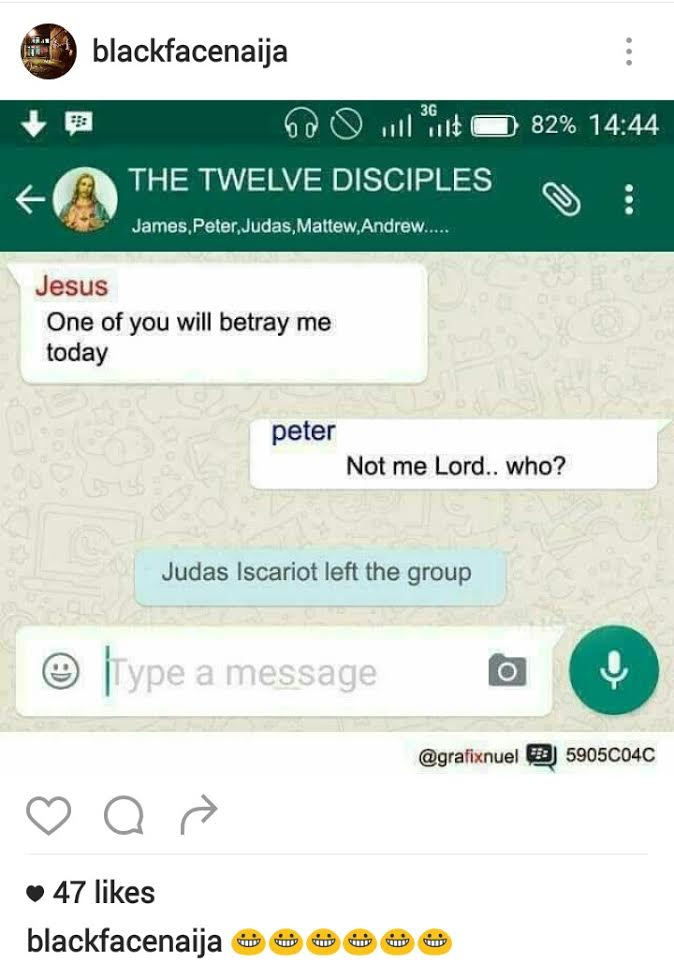Open blackfacenaija's profile picture
This screenshot has height=963, width=674.
[48, 51]
